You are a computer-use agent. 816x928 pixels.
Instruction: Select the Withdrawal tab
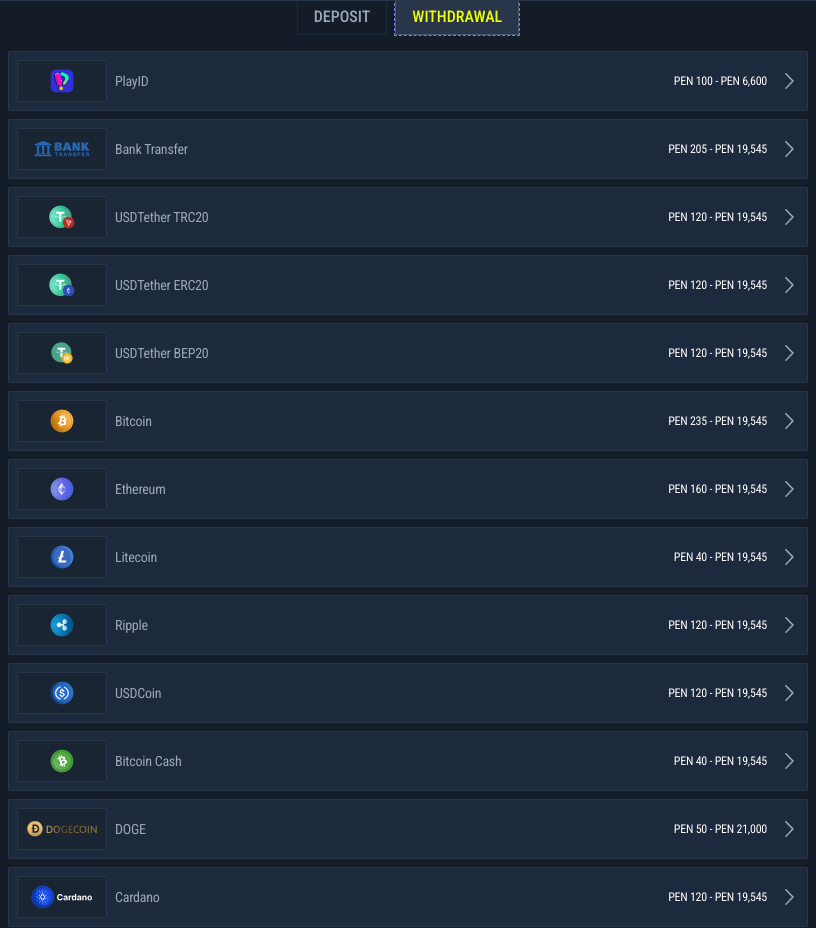(x=457, y=17)
